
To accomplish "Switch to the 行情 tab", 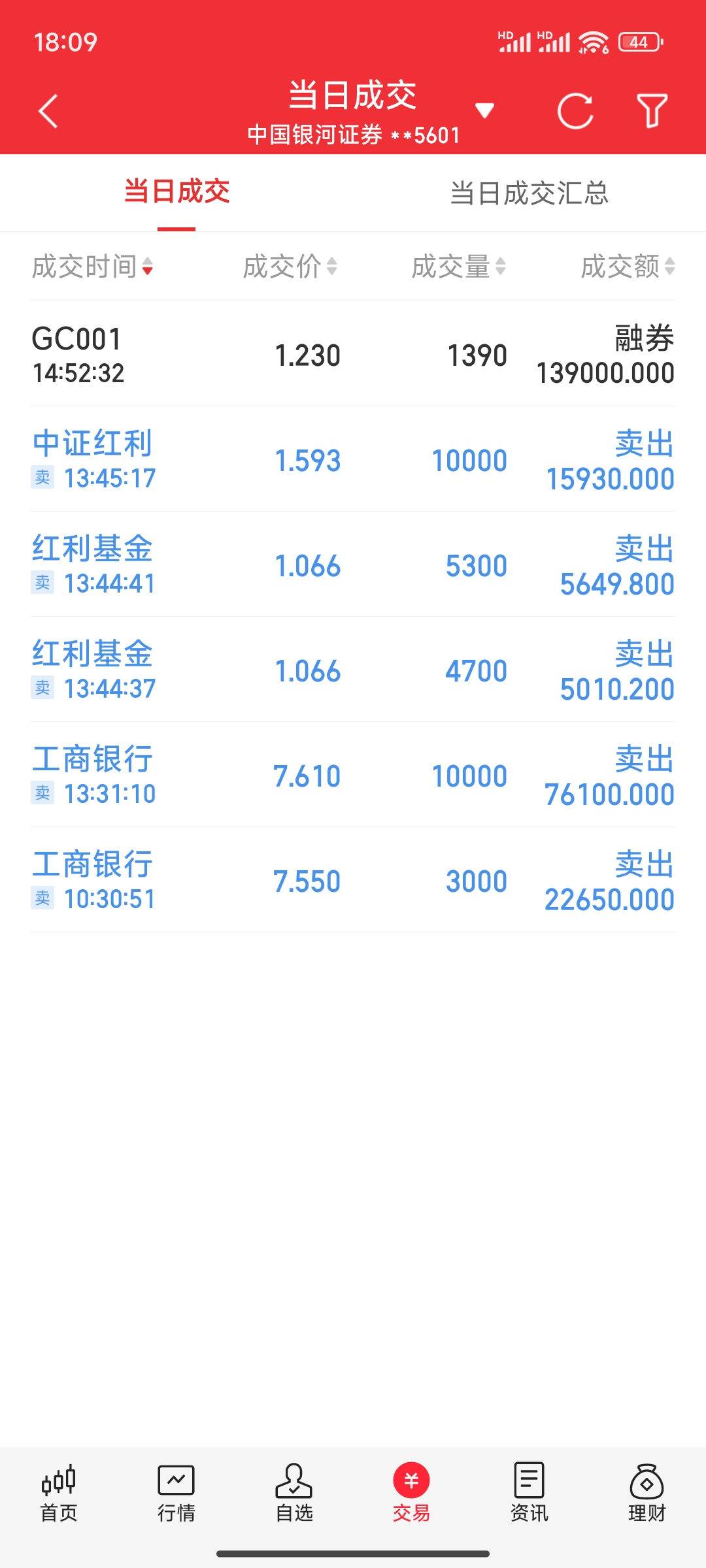I will 176,1494.
